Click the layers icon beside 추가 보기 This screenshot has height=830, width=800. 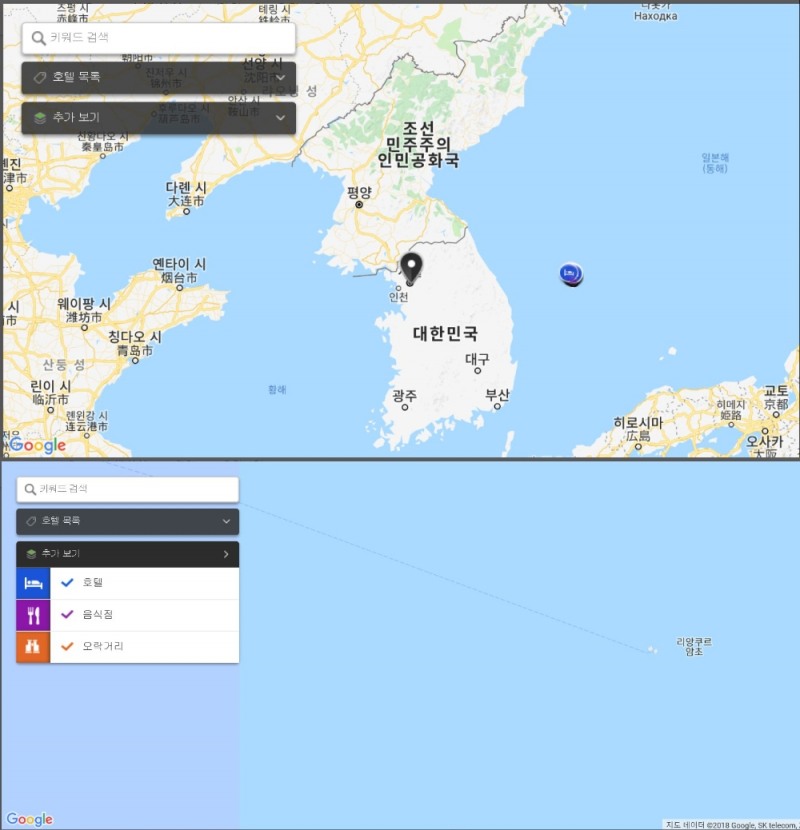(38, 117)
